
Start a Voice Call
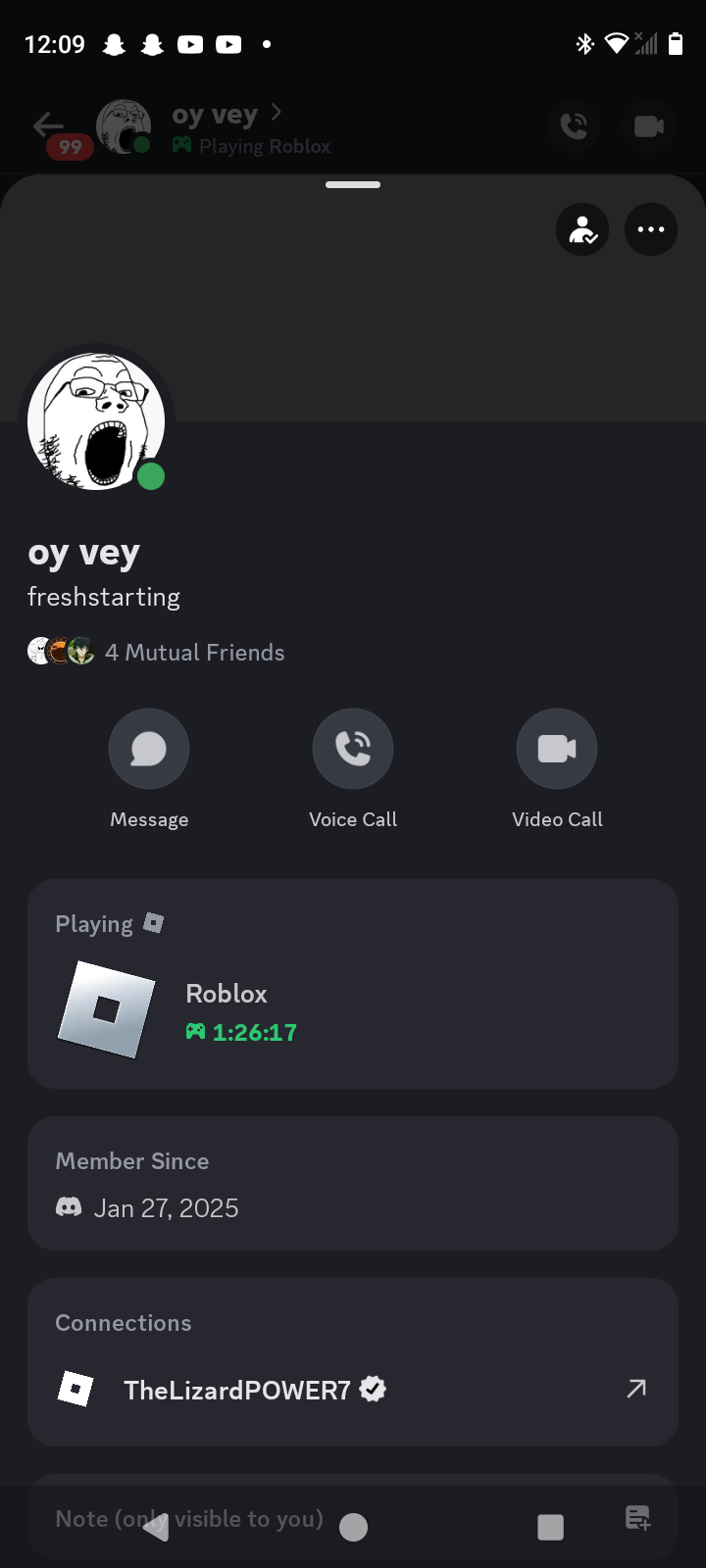pyautogui.click(x=353, y=750)
